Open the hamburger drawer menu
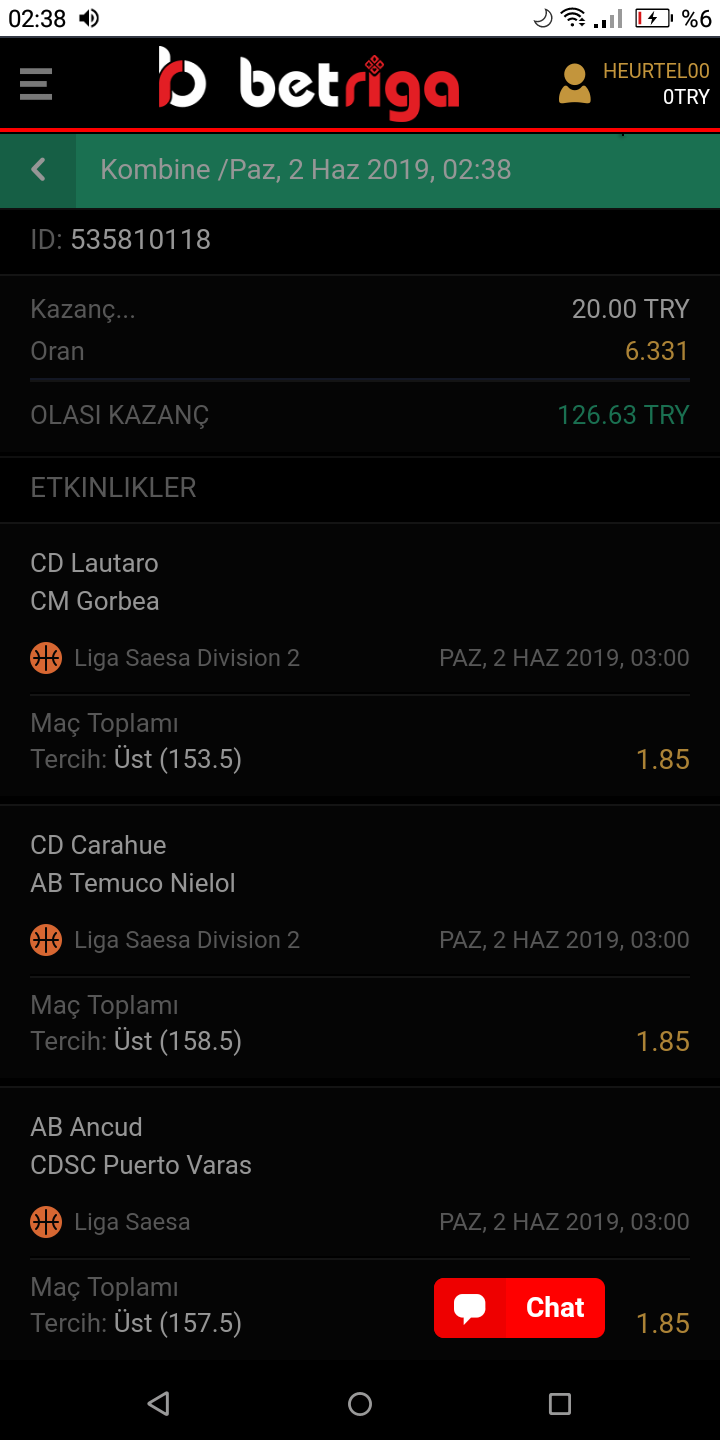The width and height of the screenshot is (720, 1440). click(36, 84)
